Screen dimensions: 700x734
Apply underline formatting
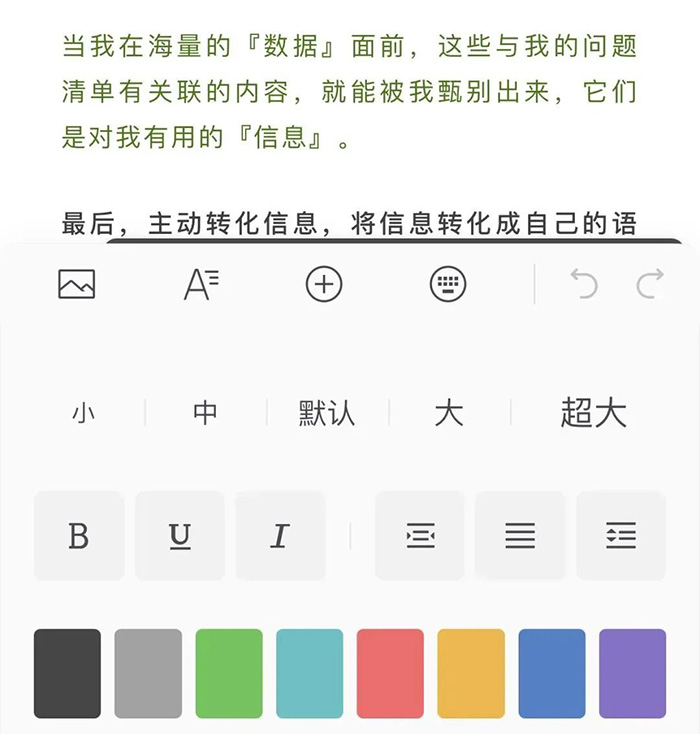click(180, 536)
